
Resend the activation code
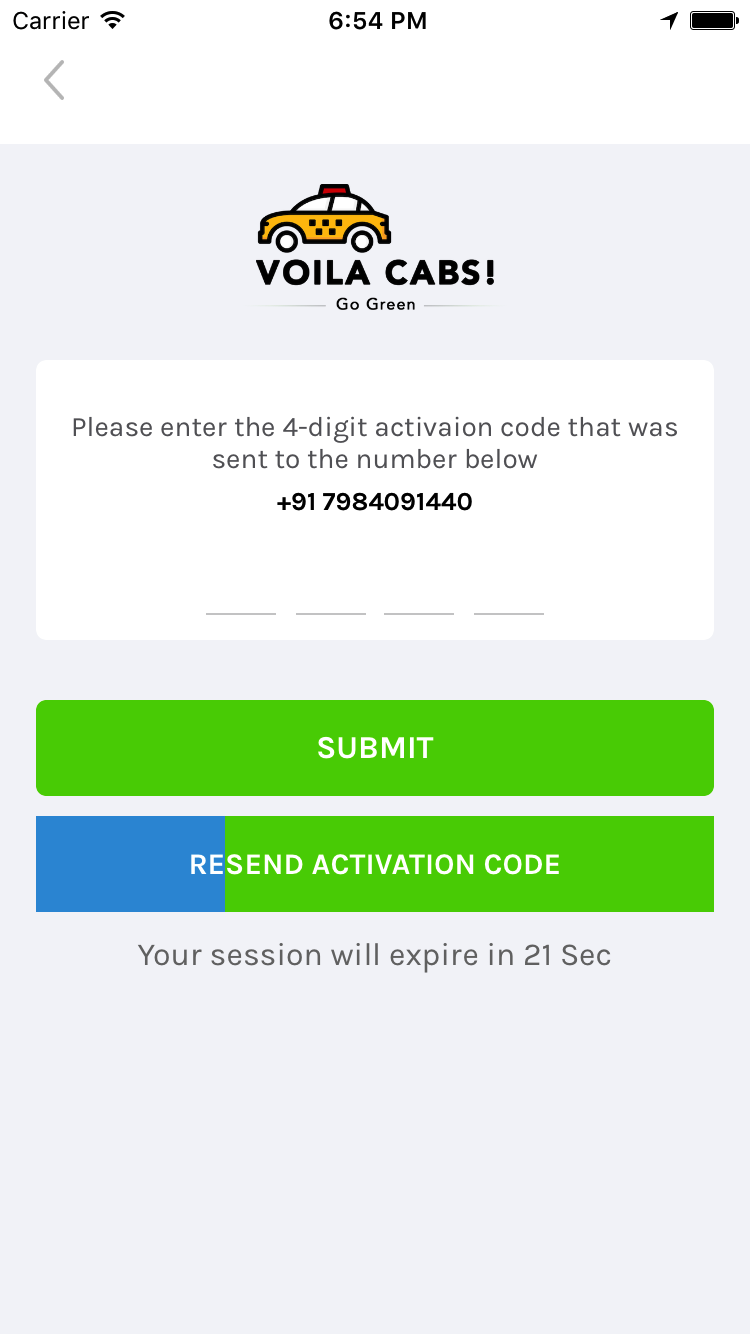pos(375,864)
